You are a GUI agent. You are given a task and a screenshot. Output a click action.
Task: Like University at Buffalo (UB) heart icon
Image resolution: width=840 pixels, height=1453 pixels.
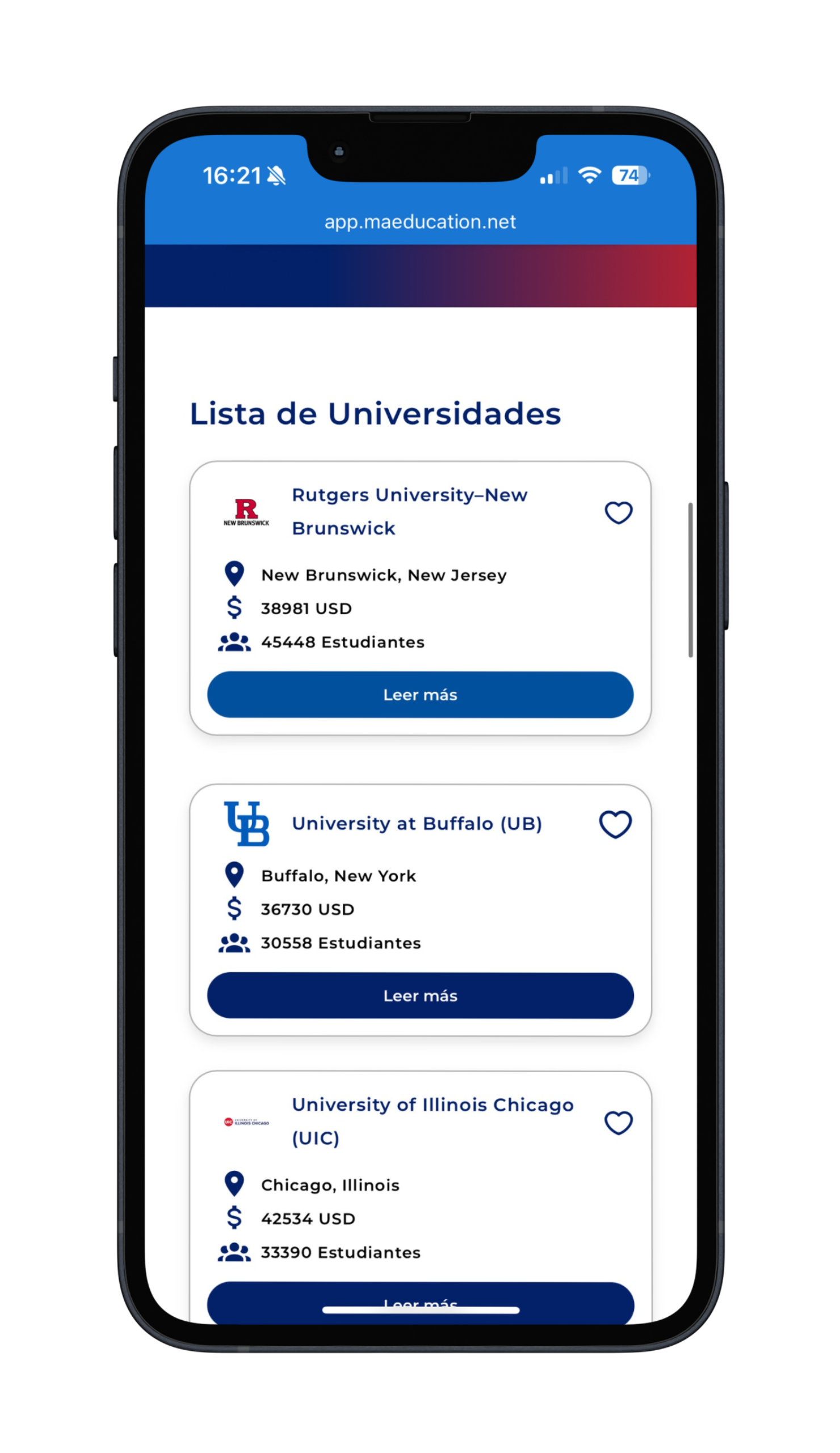pyautogui.click(x=616, y=824)
